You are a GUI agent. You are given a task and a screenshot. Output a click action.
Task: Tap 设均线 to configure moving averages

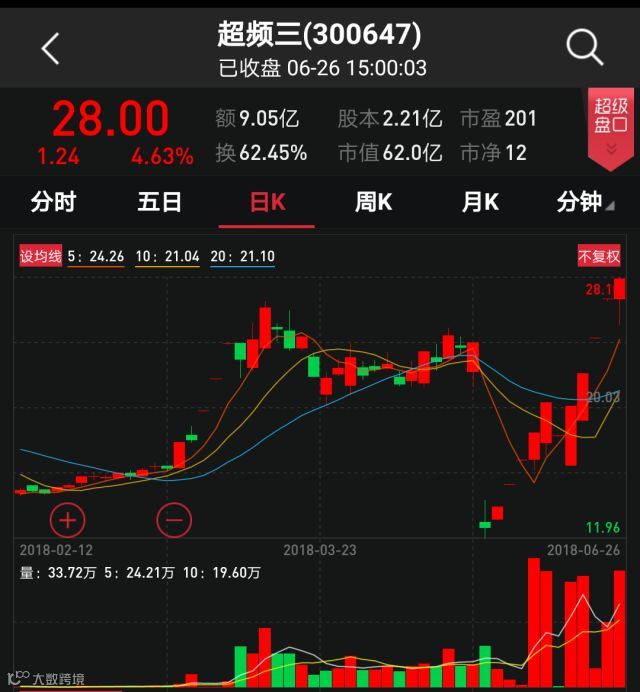point(41,257)
